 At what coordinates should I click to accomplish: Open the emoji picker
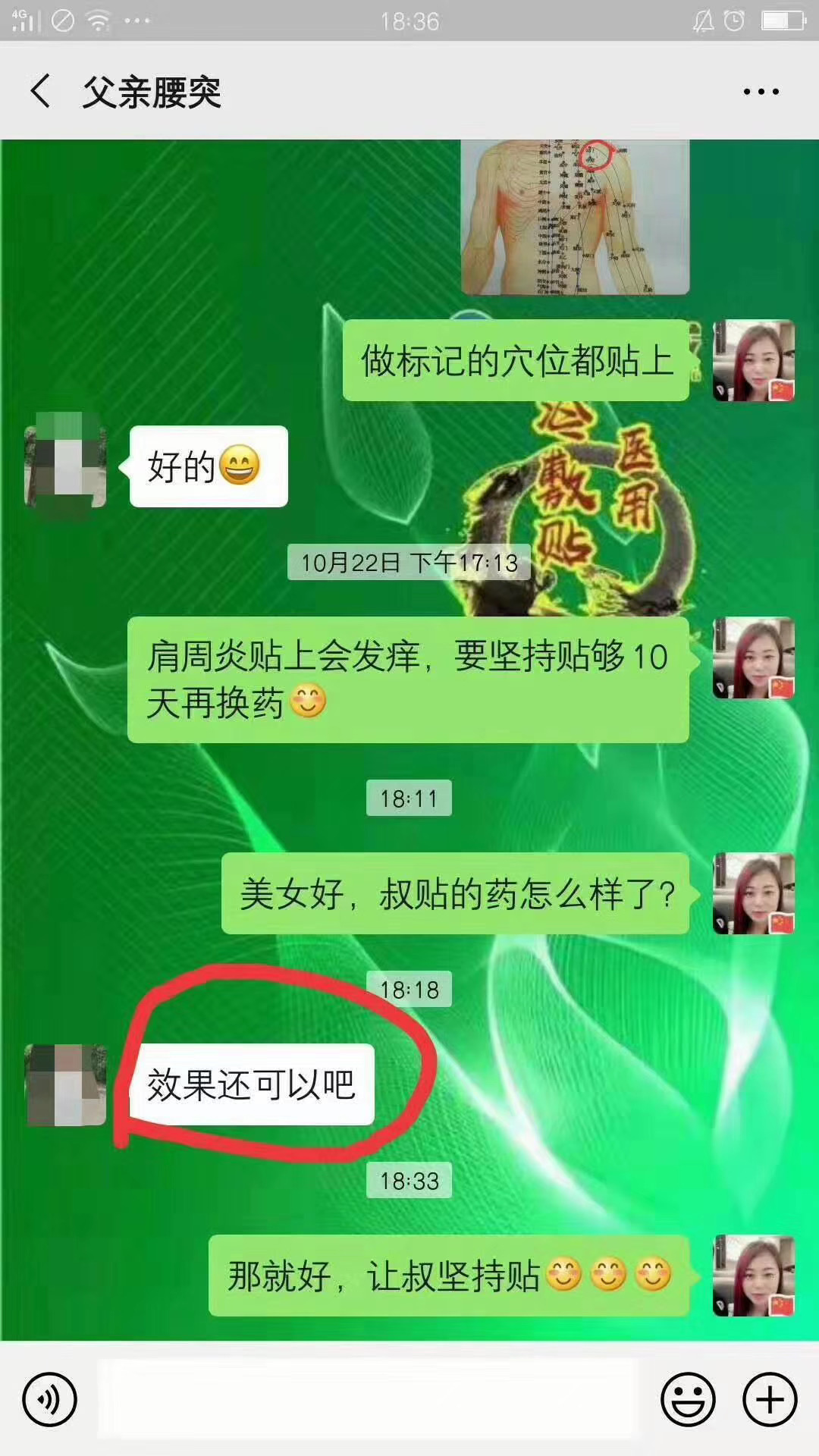(688, 1399)
